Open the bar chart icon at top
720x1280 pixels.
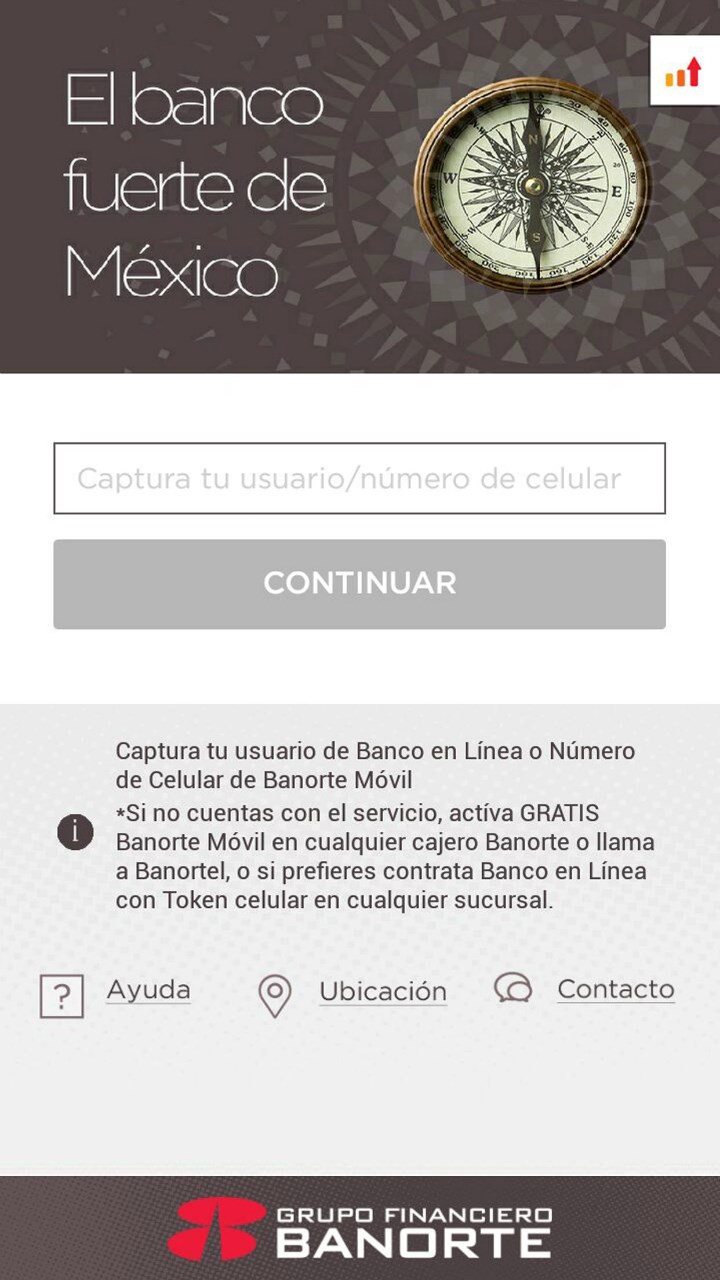click(x=684, y=71)
